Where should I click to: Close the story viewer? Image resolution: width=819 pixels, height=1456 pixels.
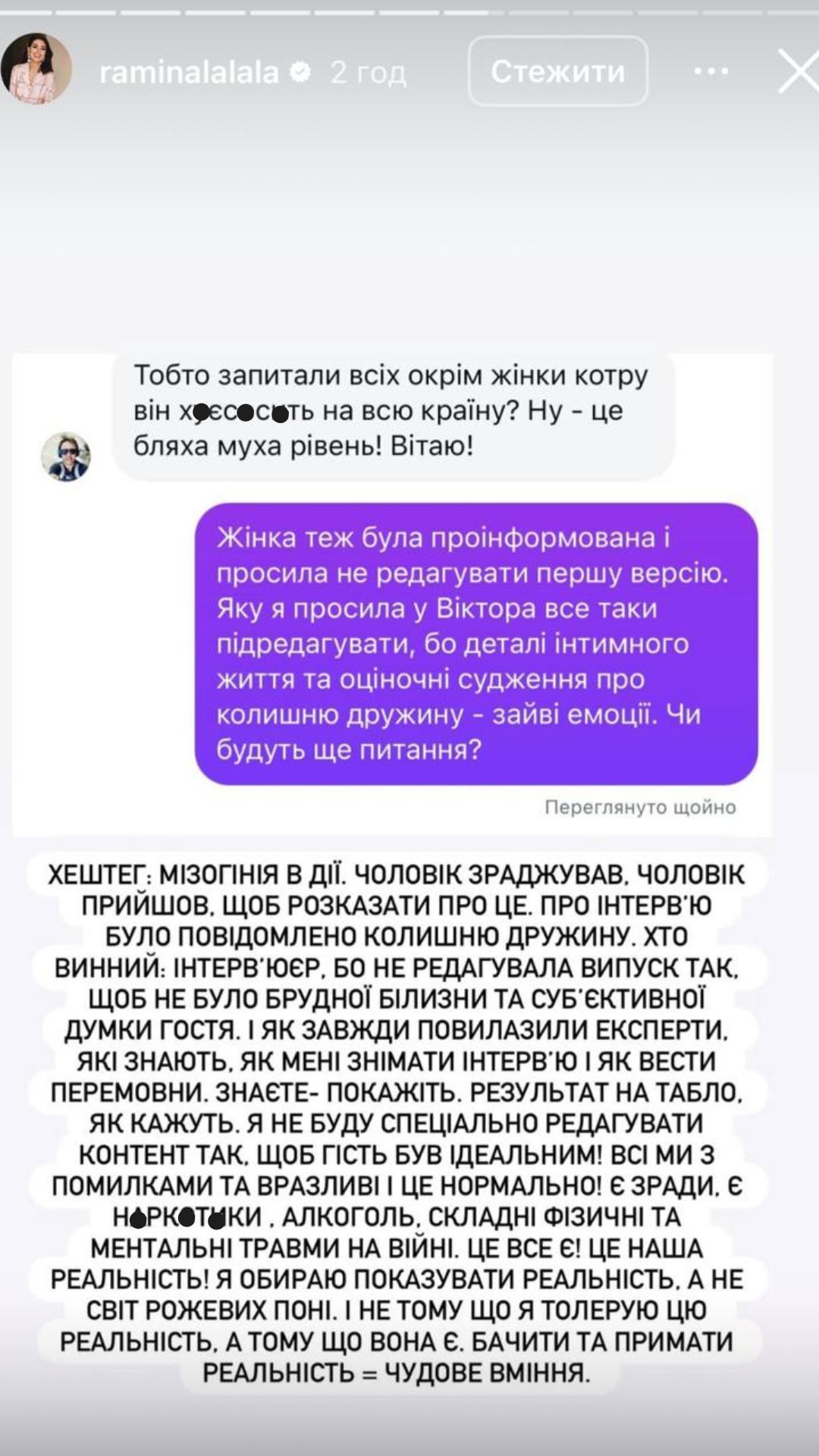798,72
